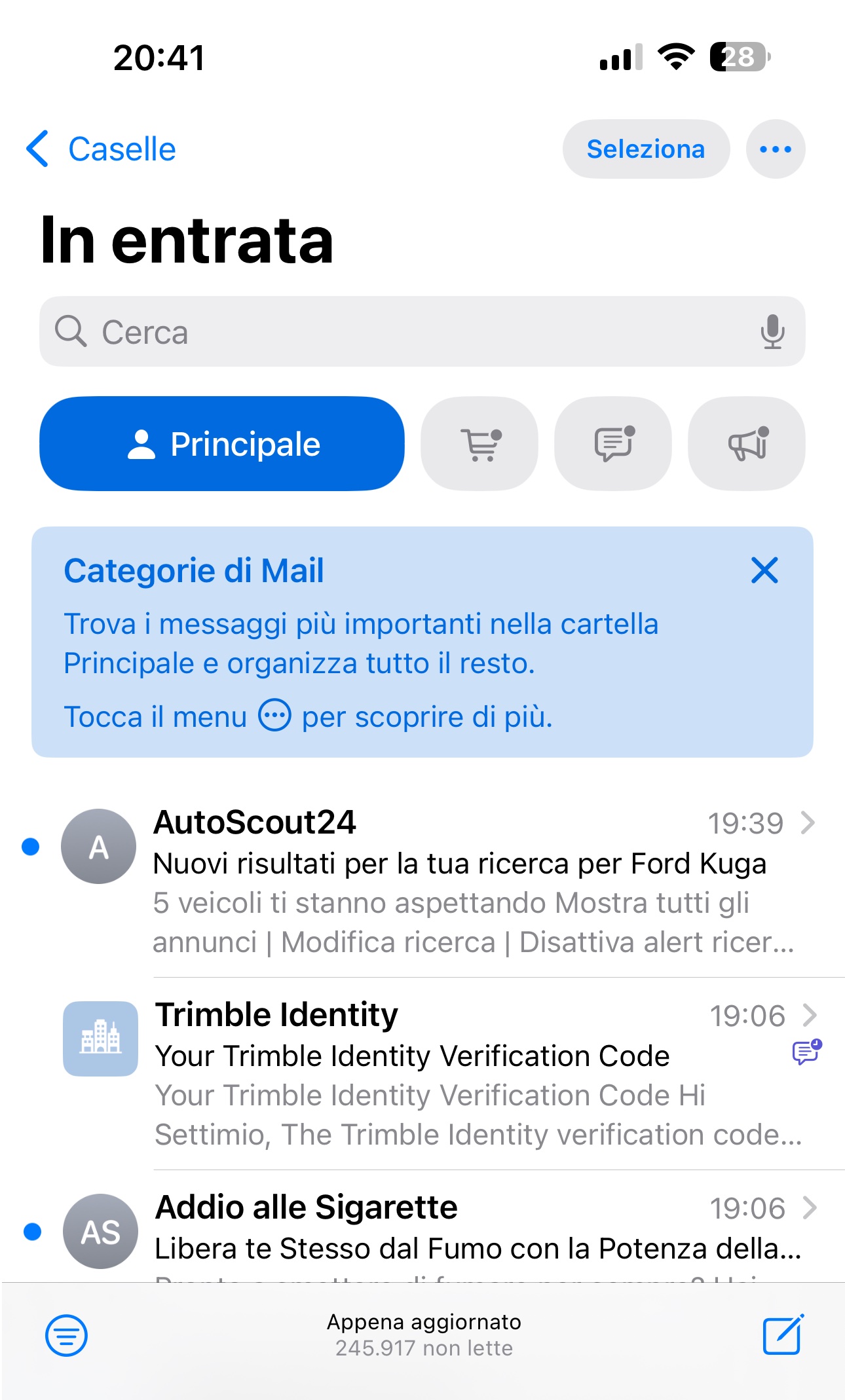
Task: Open the three-dot more options menu
Action: tap(775, 149)
